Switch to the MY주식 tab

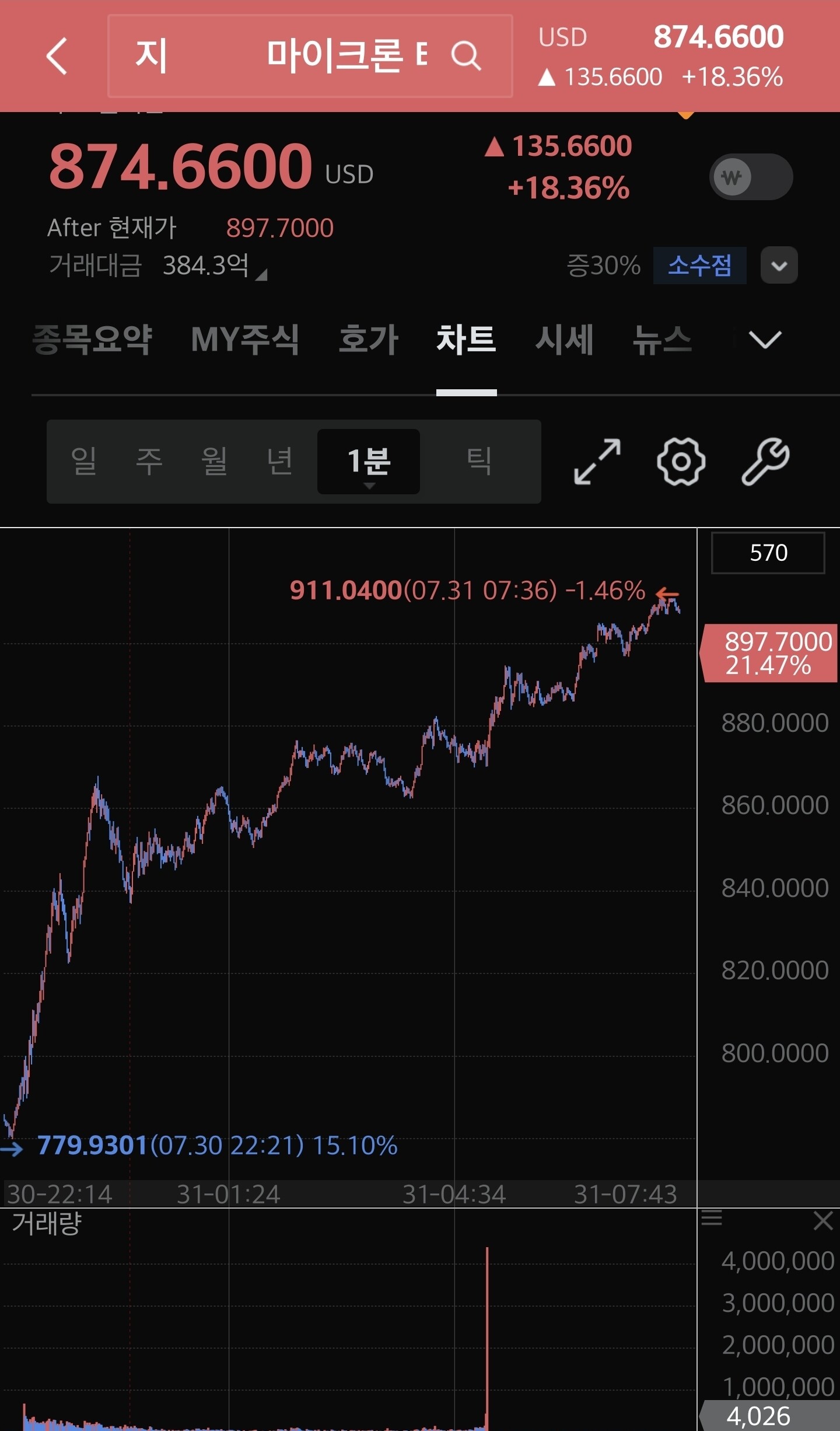tap(245, 340)
